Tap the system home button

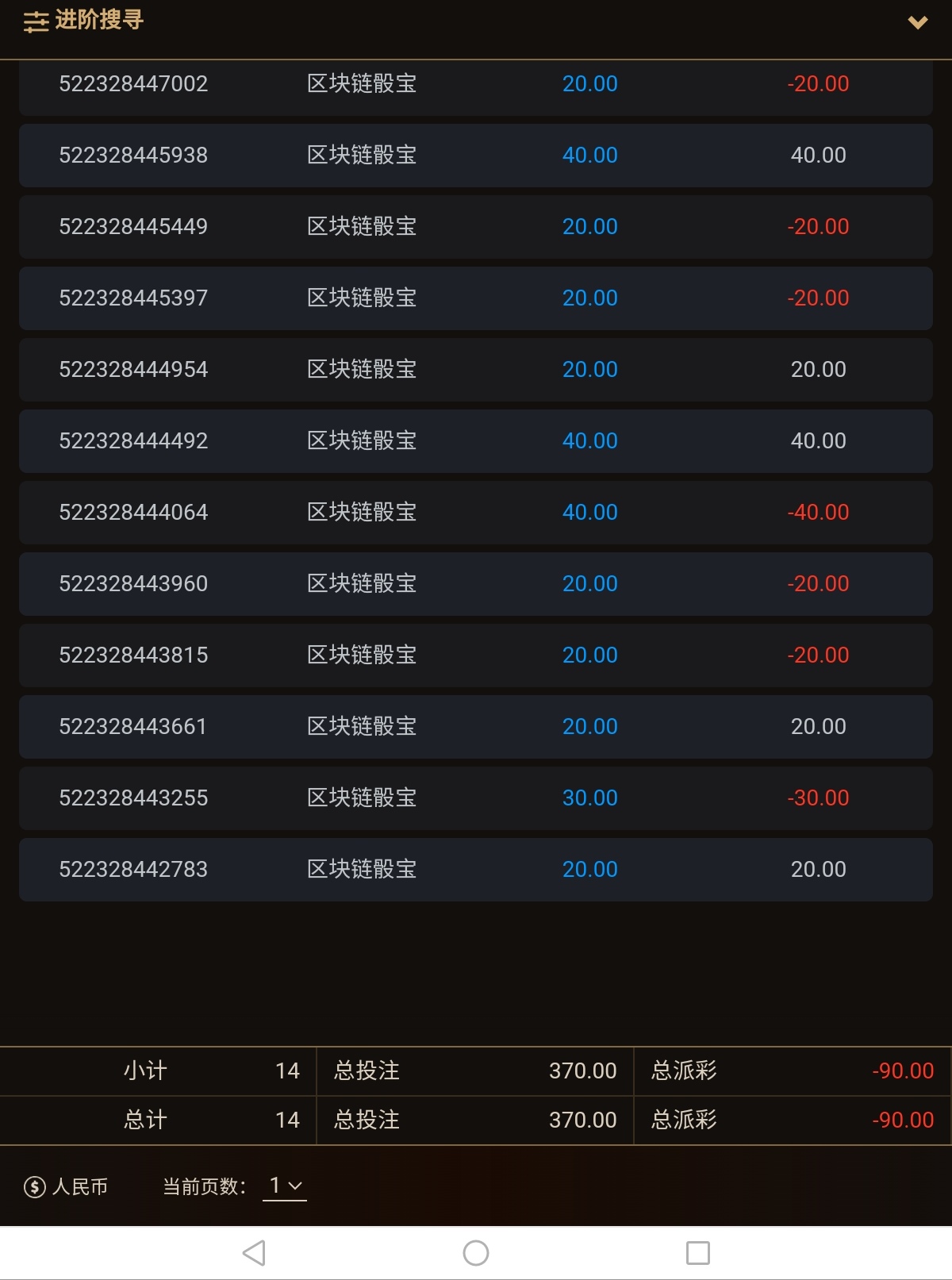click(476, 1253)
